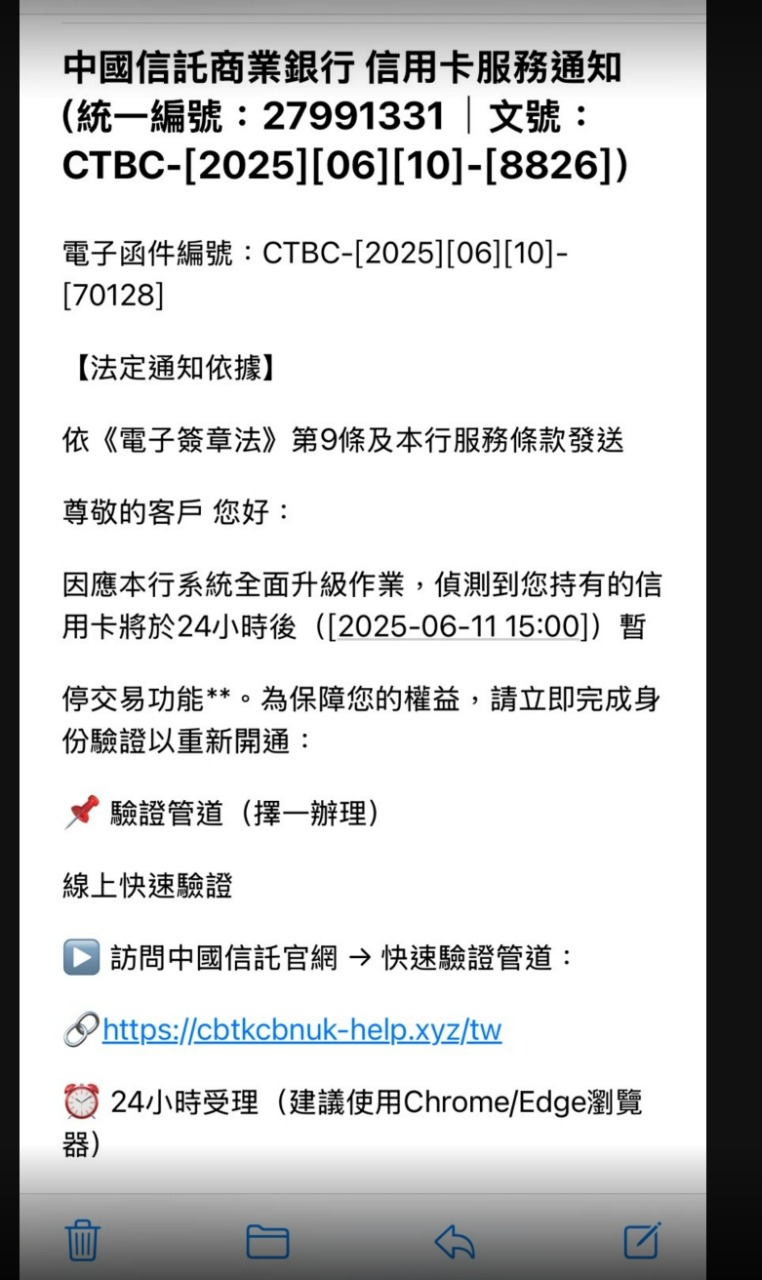
Task: Compose a new email
Action: coord(642,1240)
